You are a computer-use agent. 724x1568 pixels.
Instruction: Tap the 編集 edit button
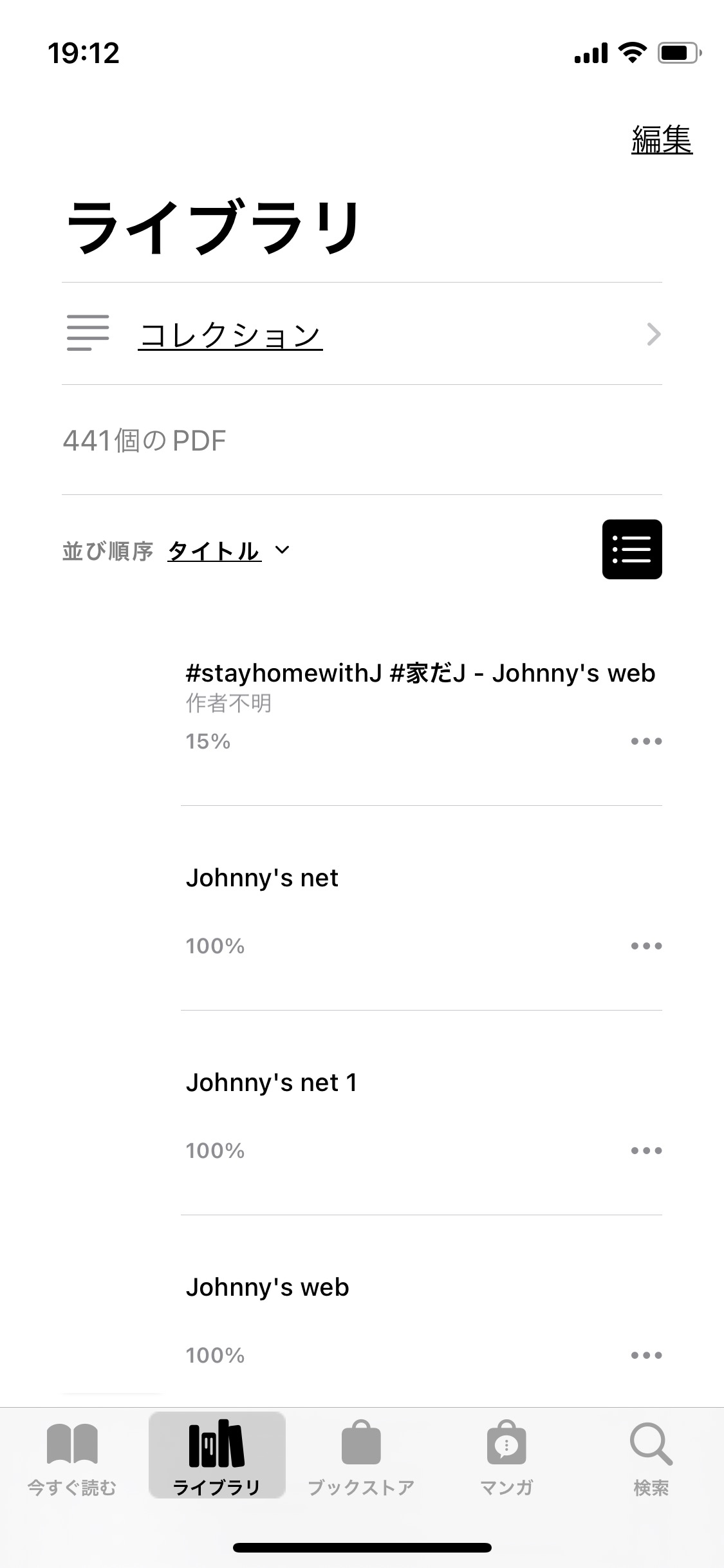[x=662, y=140]
